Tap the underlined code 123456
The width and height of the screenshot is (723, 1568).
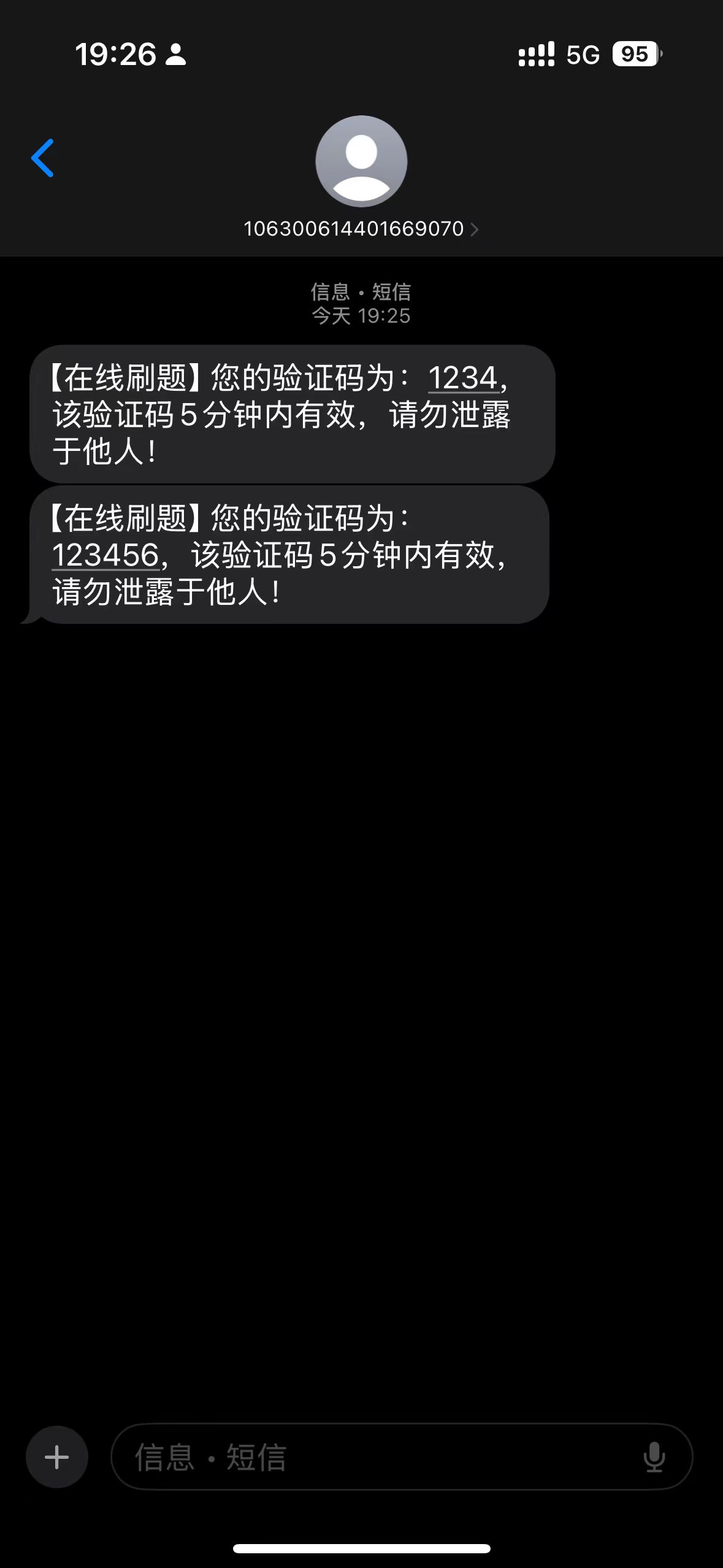105,556
